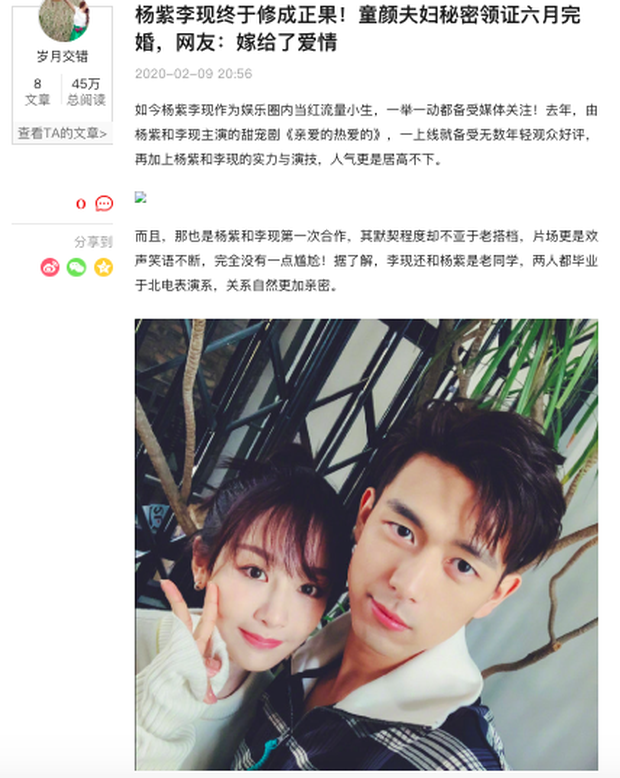Open the red comment bubble icon
The height and width of the screenshot is (778, 620).
click(x=104, y=204)
